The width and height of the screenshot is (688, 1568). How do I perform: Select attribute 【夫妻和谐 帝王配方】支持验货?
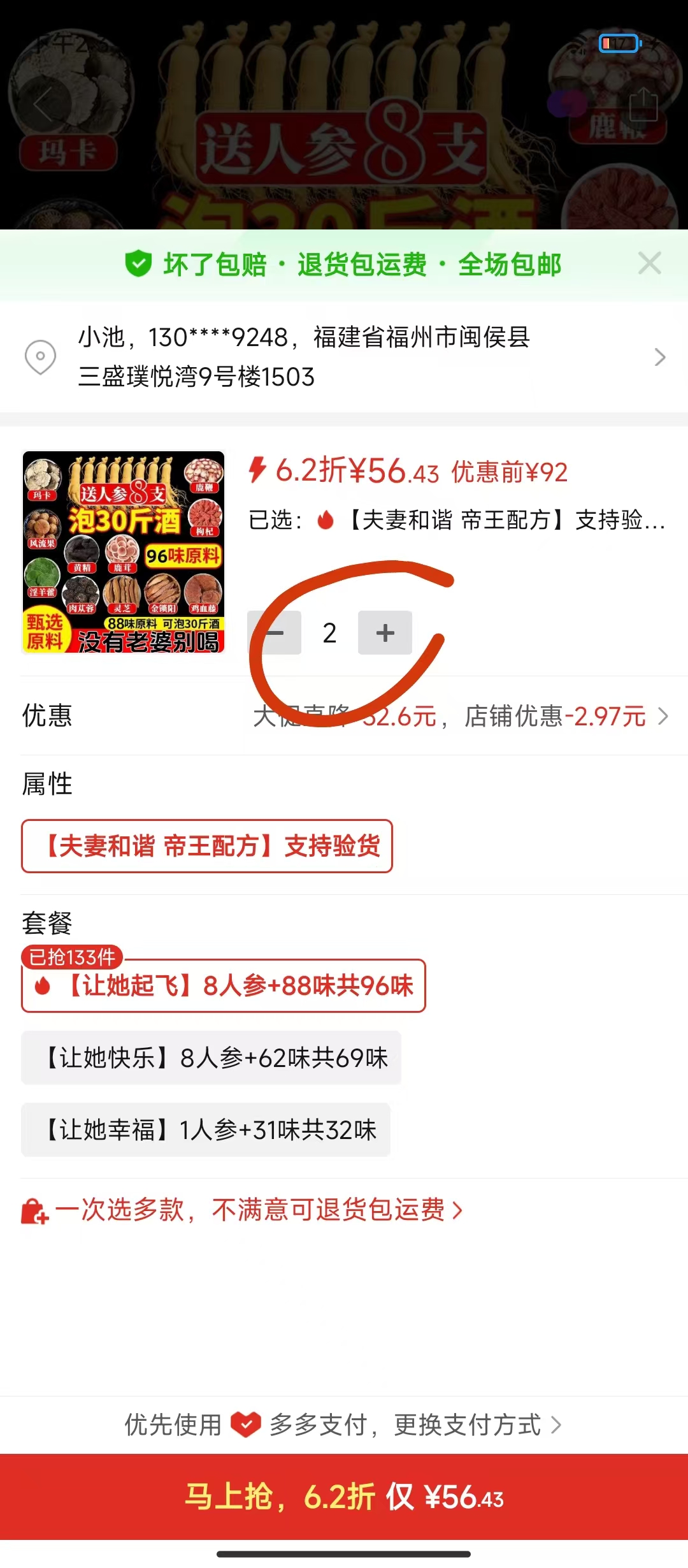tap(207, 846)
